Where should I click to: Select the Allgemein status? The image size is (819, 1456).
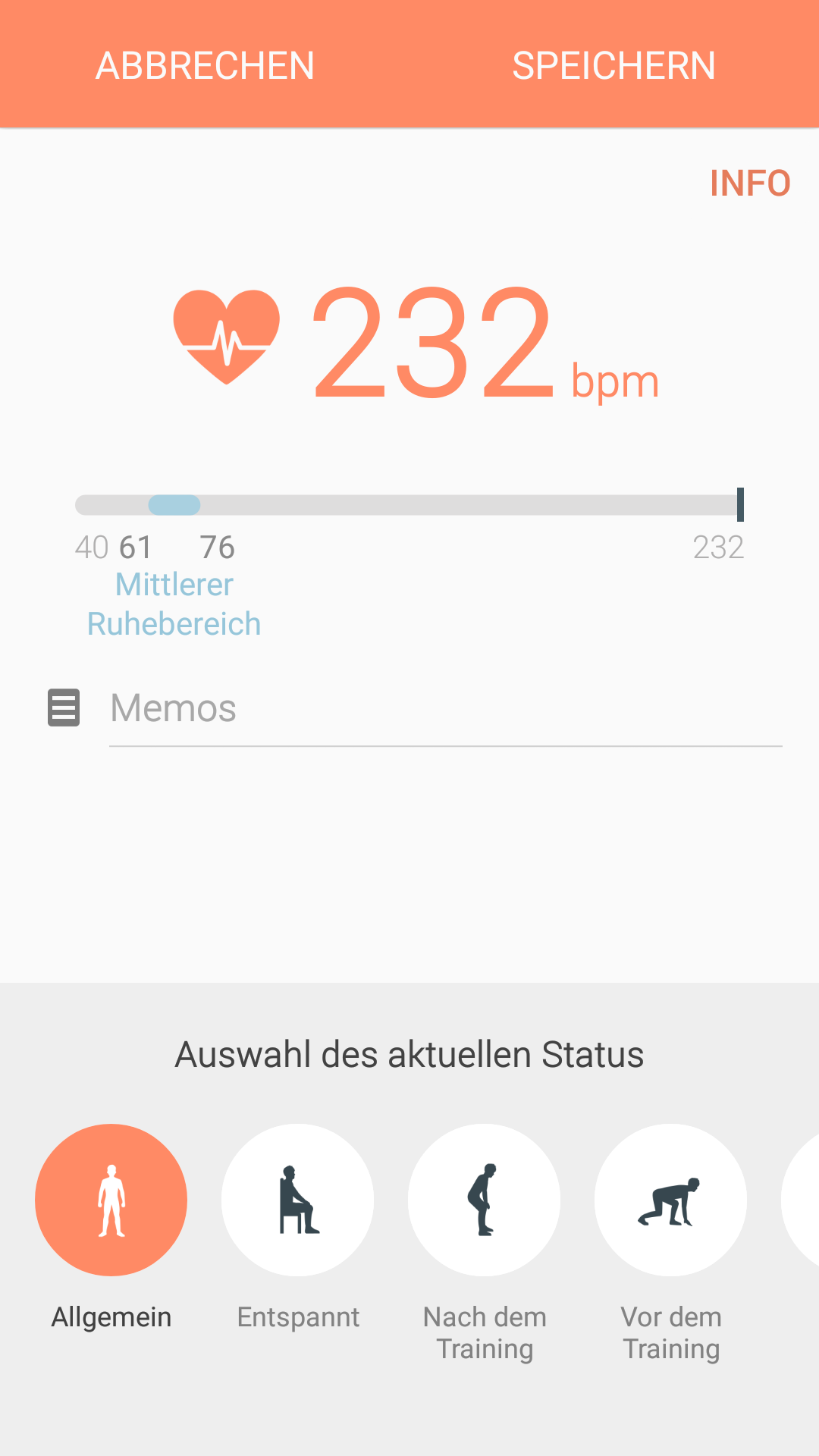(111, 1200)
